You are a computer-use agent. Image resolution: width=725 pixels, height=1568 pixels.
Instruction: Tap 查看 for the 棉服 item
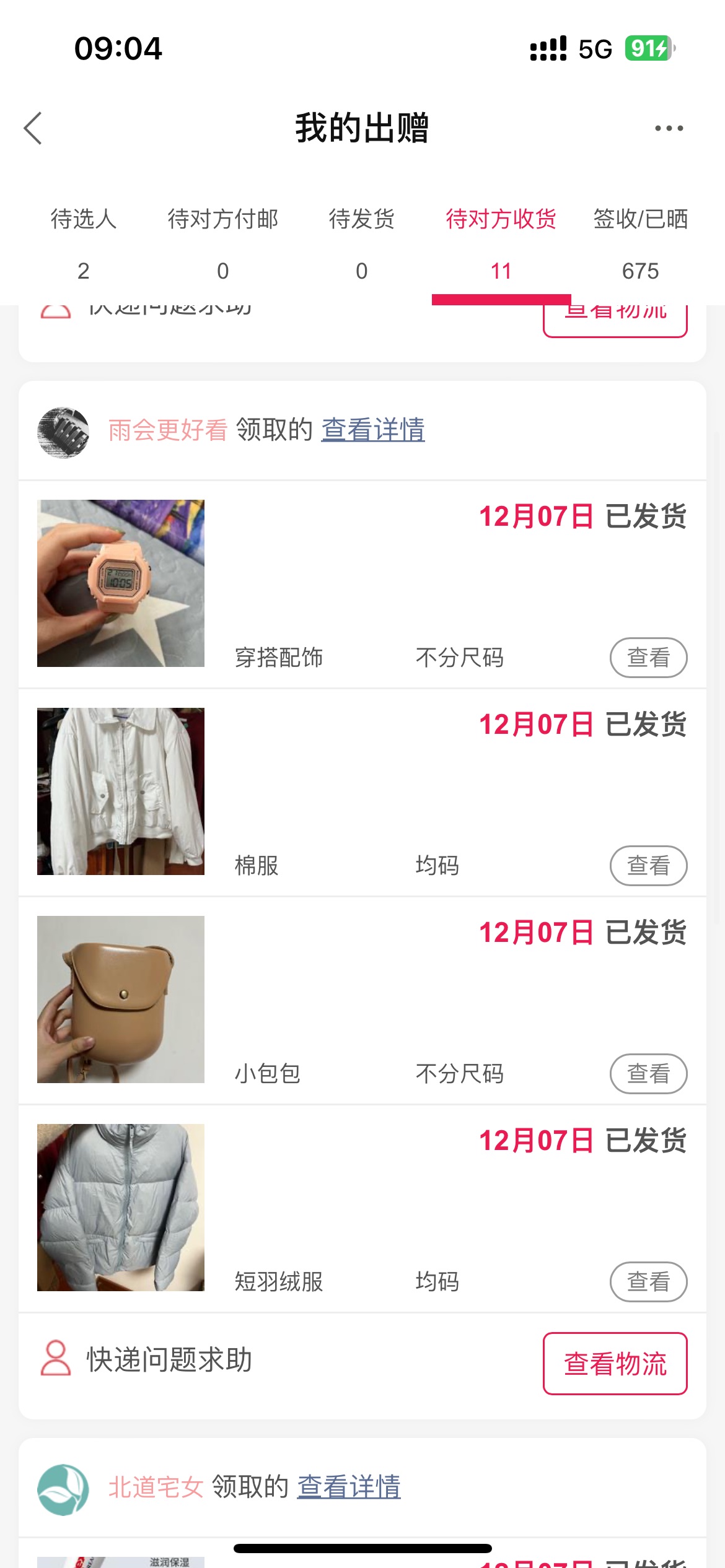click(x=648, y=866)
